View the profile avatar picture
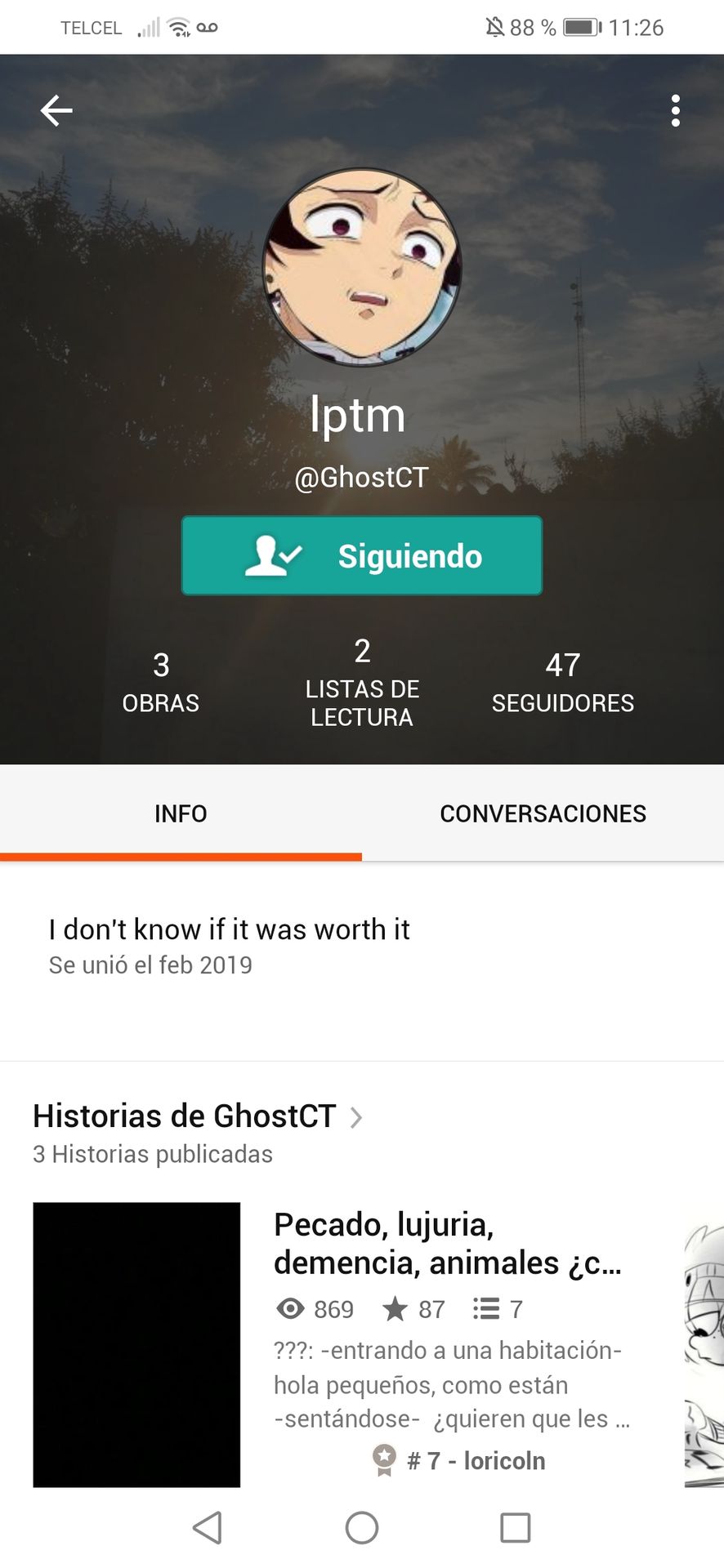724x1568 pixels. (x=362, y=268)
